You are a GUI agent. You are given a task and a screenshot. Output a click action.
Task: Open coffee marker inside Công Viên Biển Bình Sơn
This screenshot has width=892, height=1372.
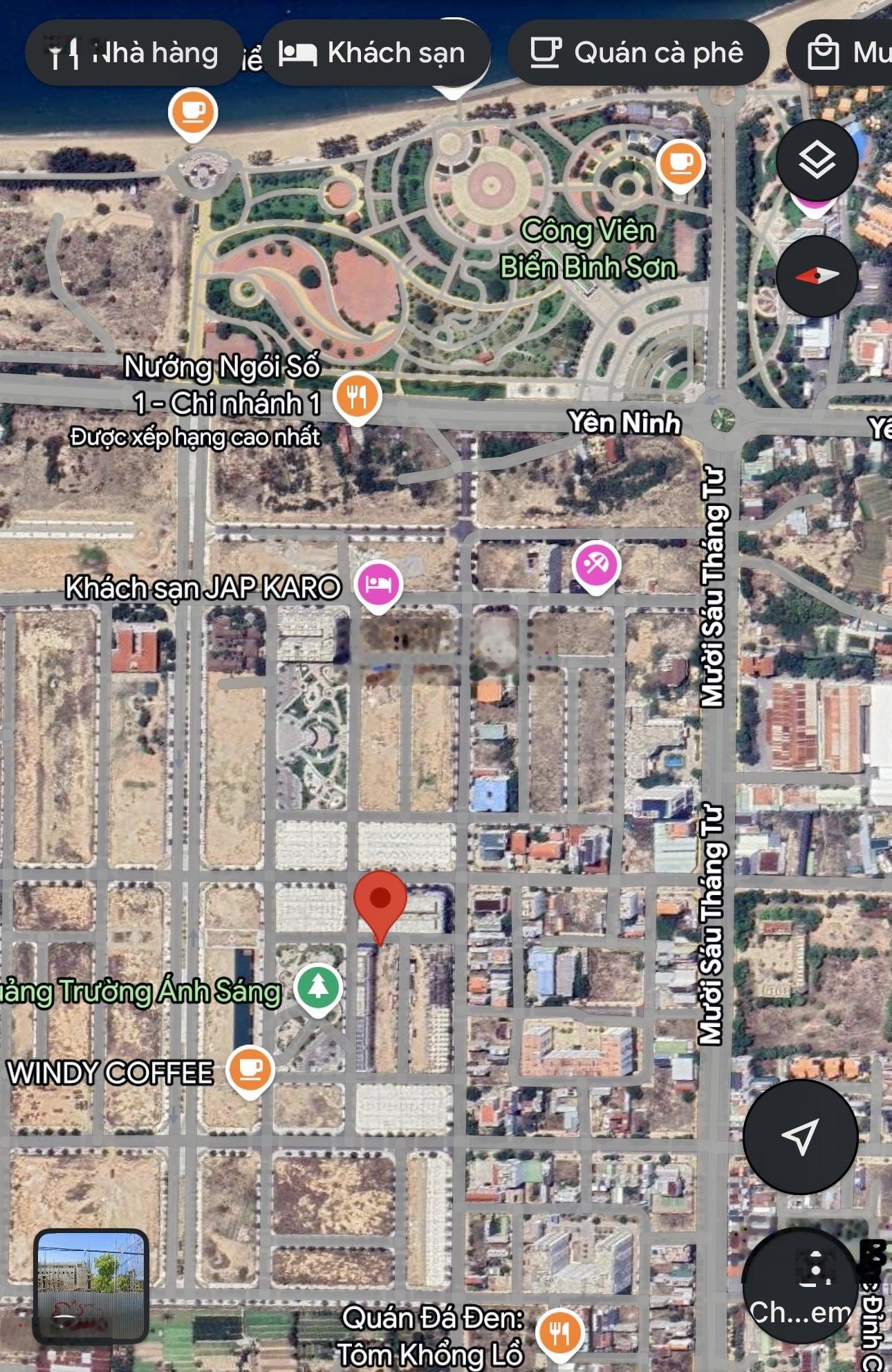coord(681,164)
